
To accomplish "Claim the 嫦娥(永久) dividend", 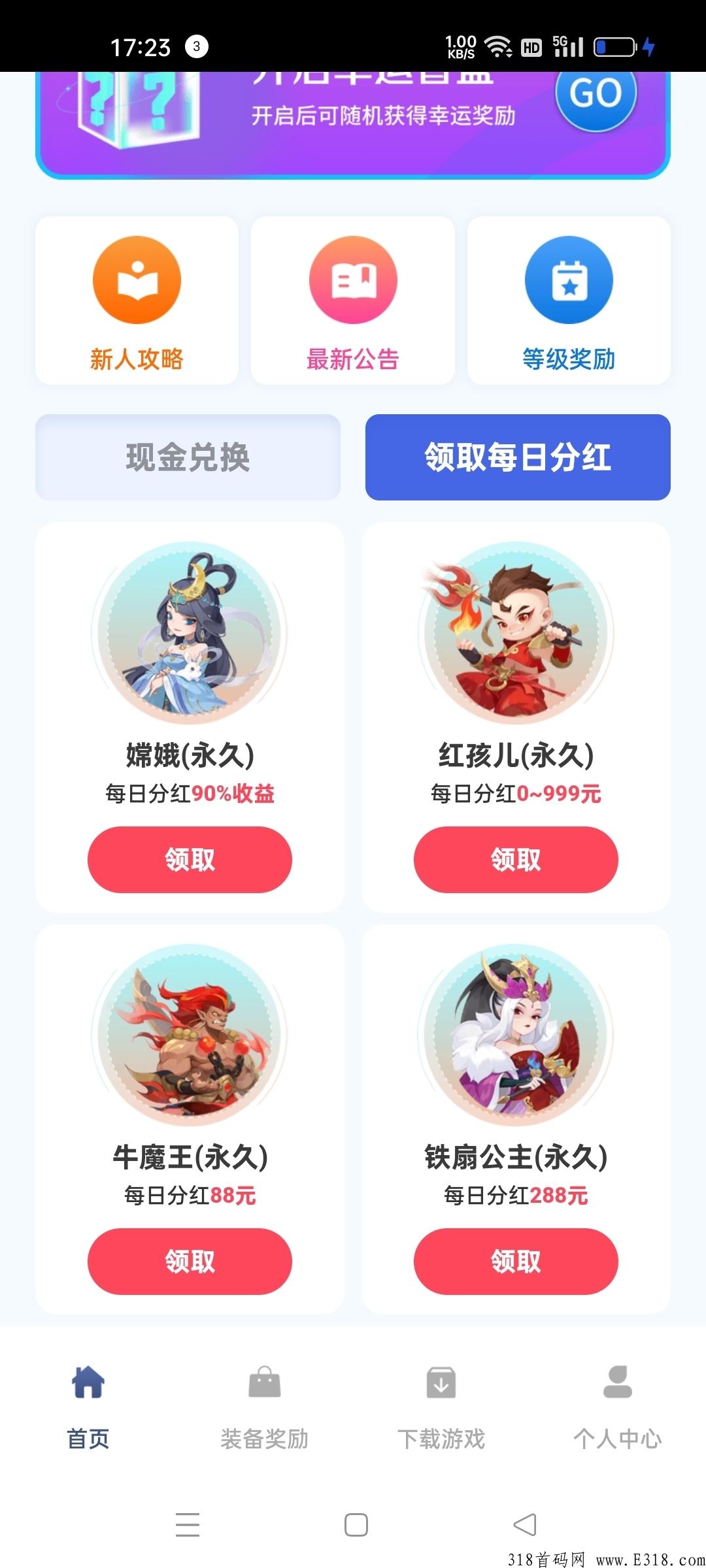I will (x=190, y=859).
